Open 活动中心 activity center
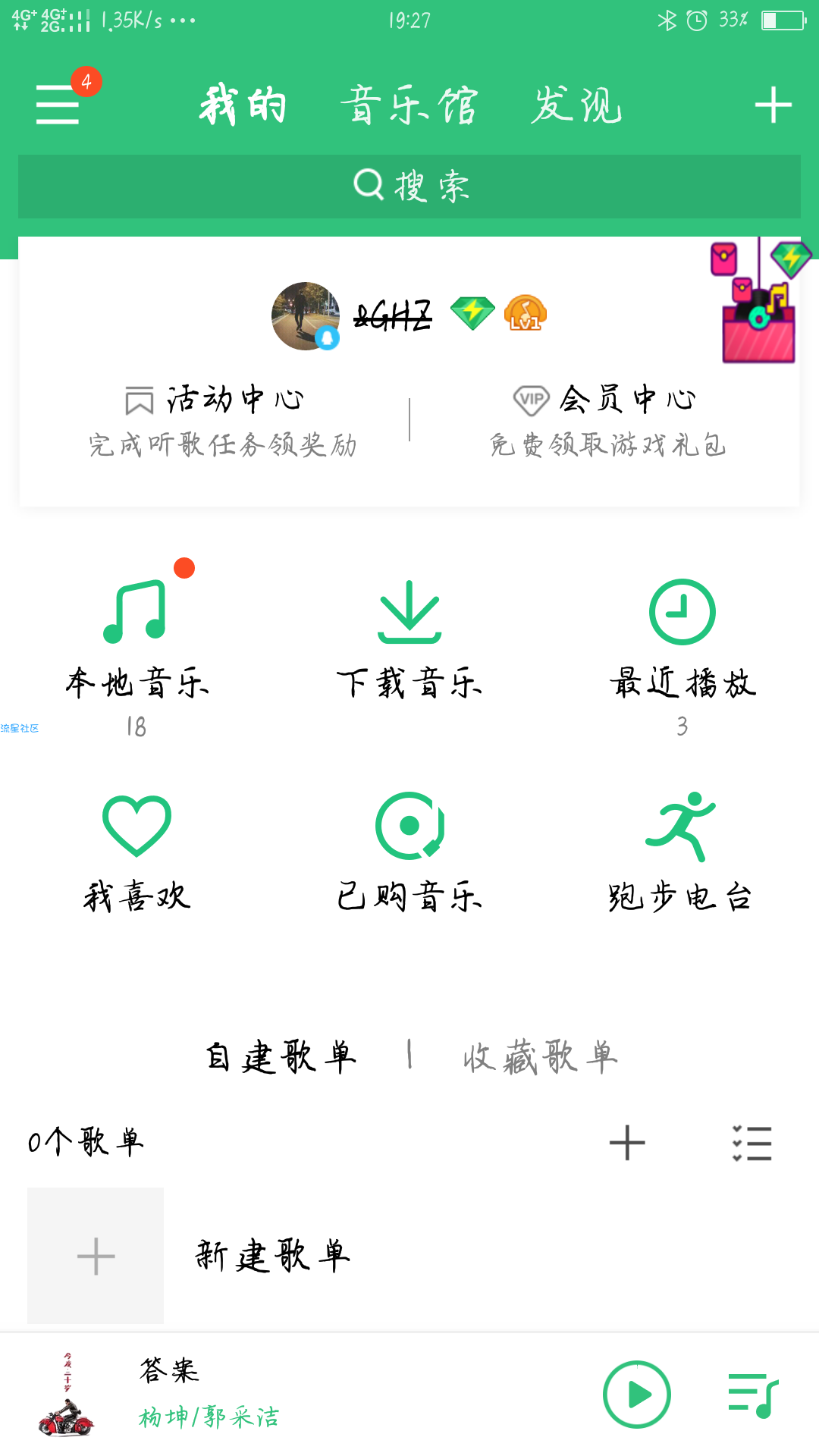This screenshot has height=1456, width=819. coord(221,419)
